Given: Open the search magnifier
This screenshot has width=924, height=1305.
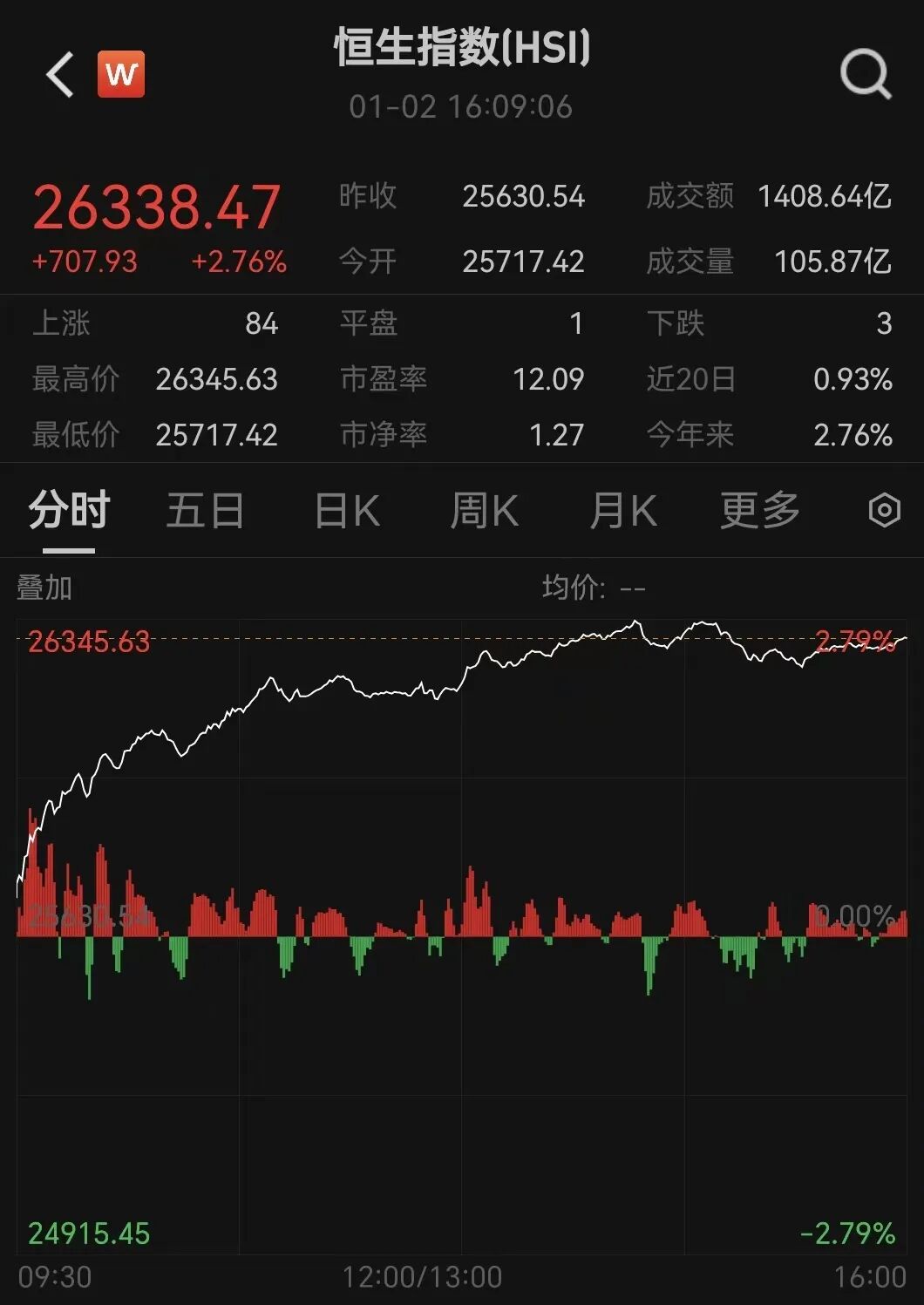Looking at the screenshot, I should (865, 74).
